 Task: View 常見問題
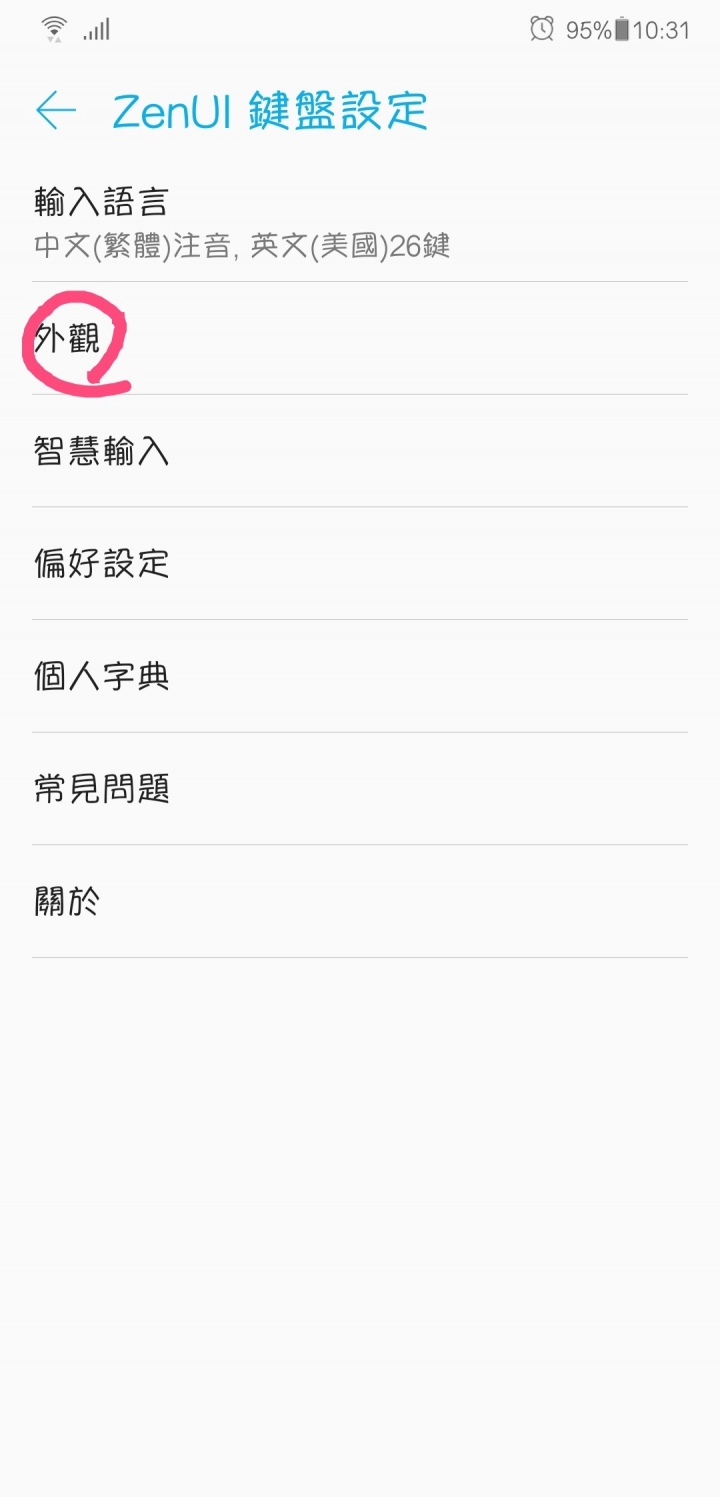[360, 789]
